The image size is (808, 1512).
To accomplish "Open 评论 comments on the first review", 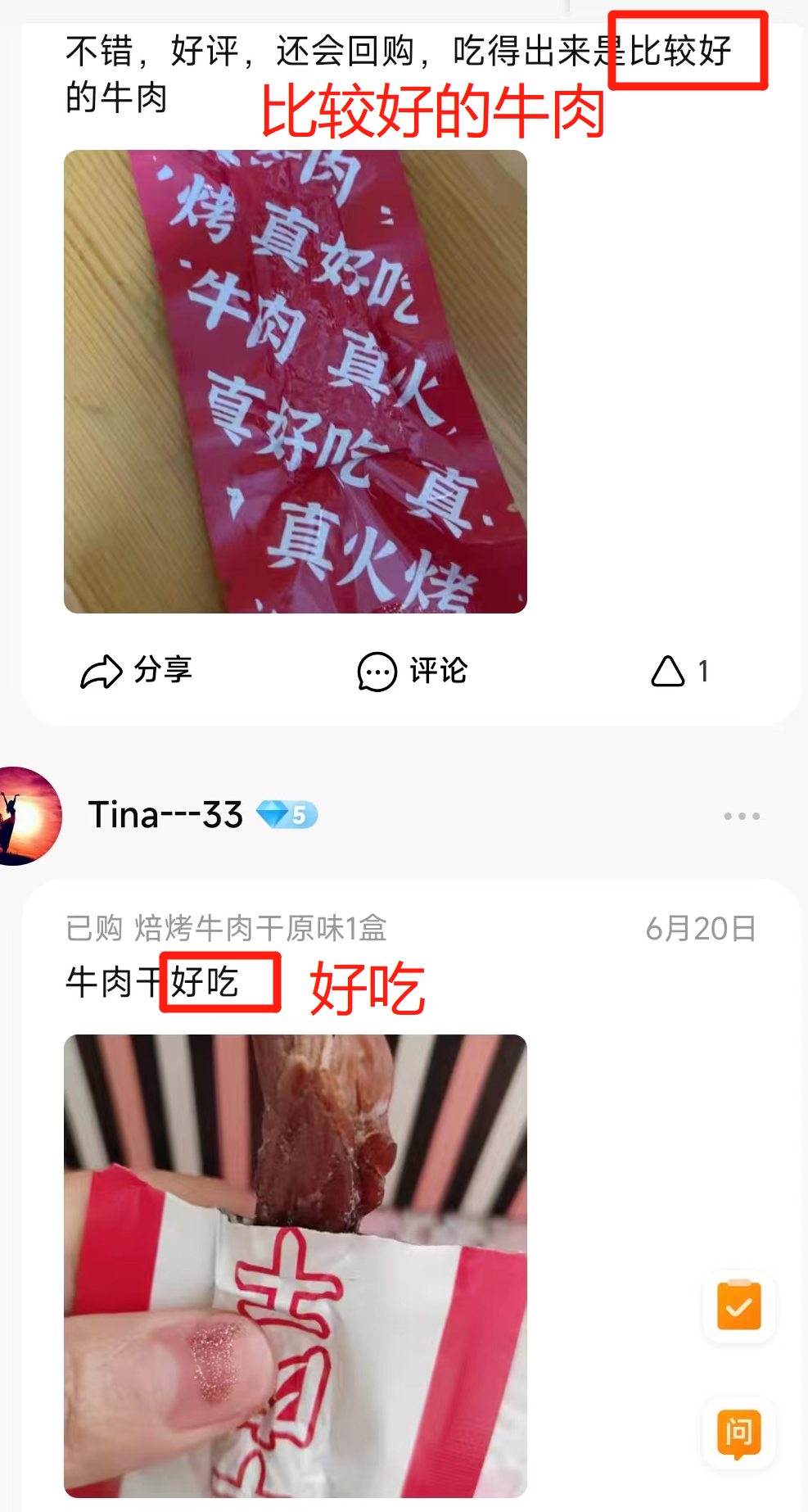I will [412, 672].
